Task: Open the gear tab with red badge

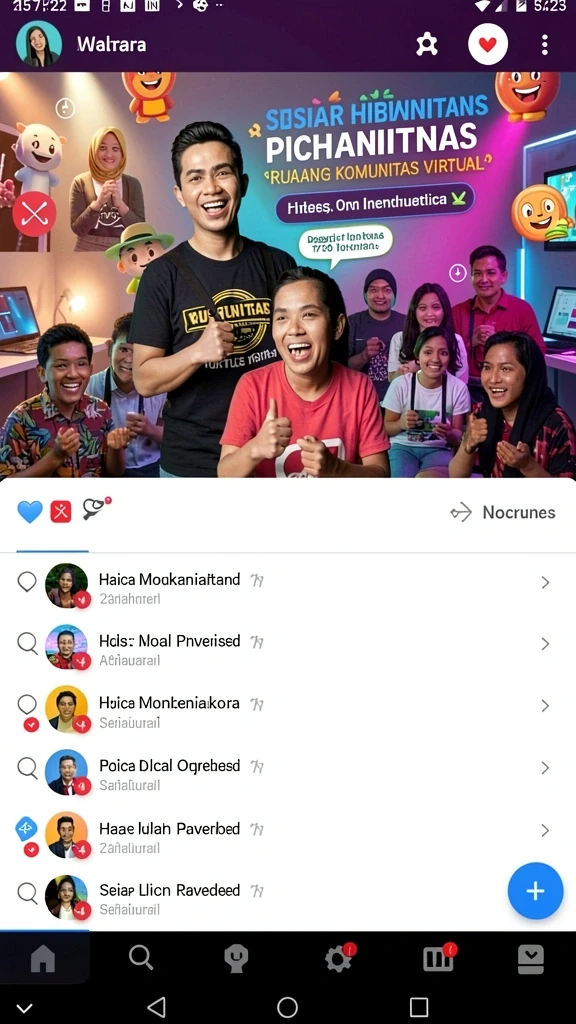Action: pos(340,958)
